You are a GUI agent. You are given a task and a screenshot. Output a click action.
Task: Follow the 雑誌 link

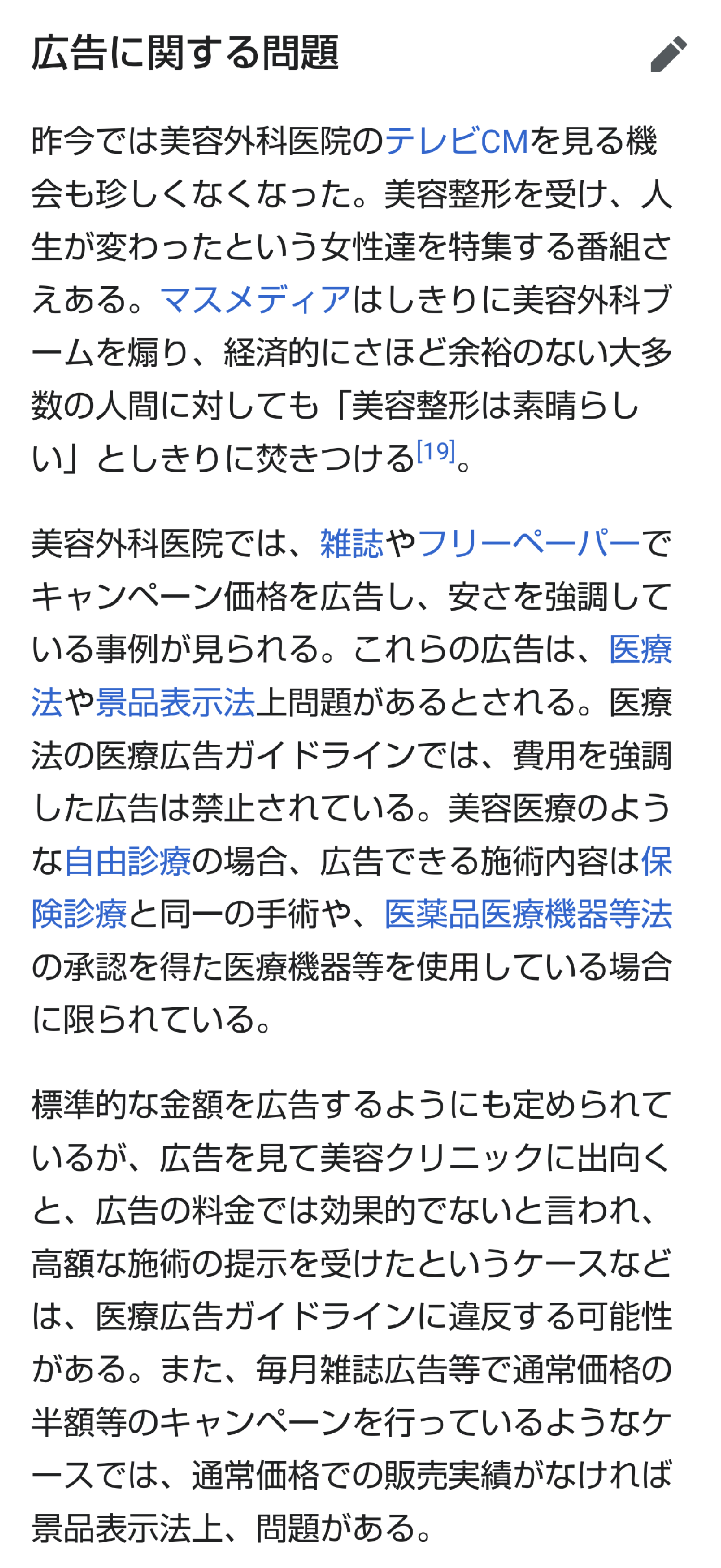[351, 544]
